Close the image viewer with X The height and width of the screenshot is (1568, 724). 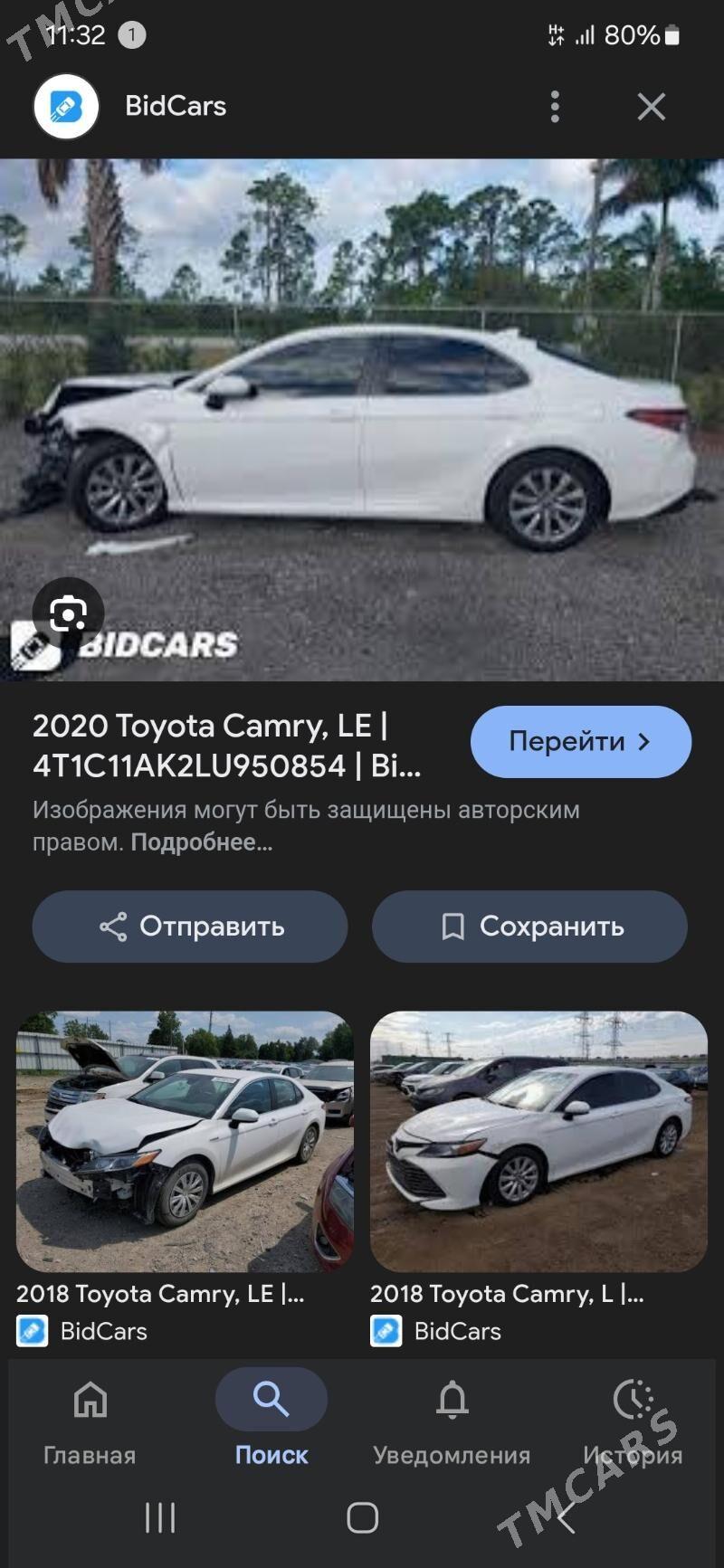(x=651, y=106)
